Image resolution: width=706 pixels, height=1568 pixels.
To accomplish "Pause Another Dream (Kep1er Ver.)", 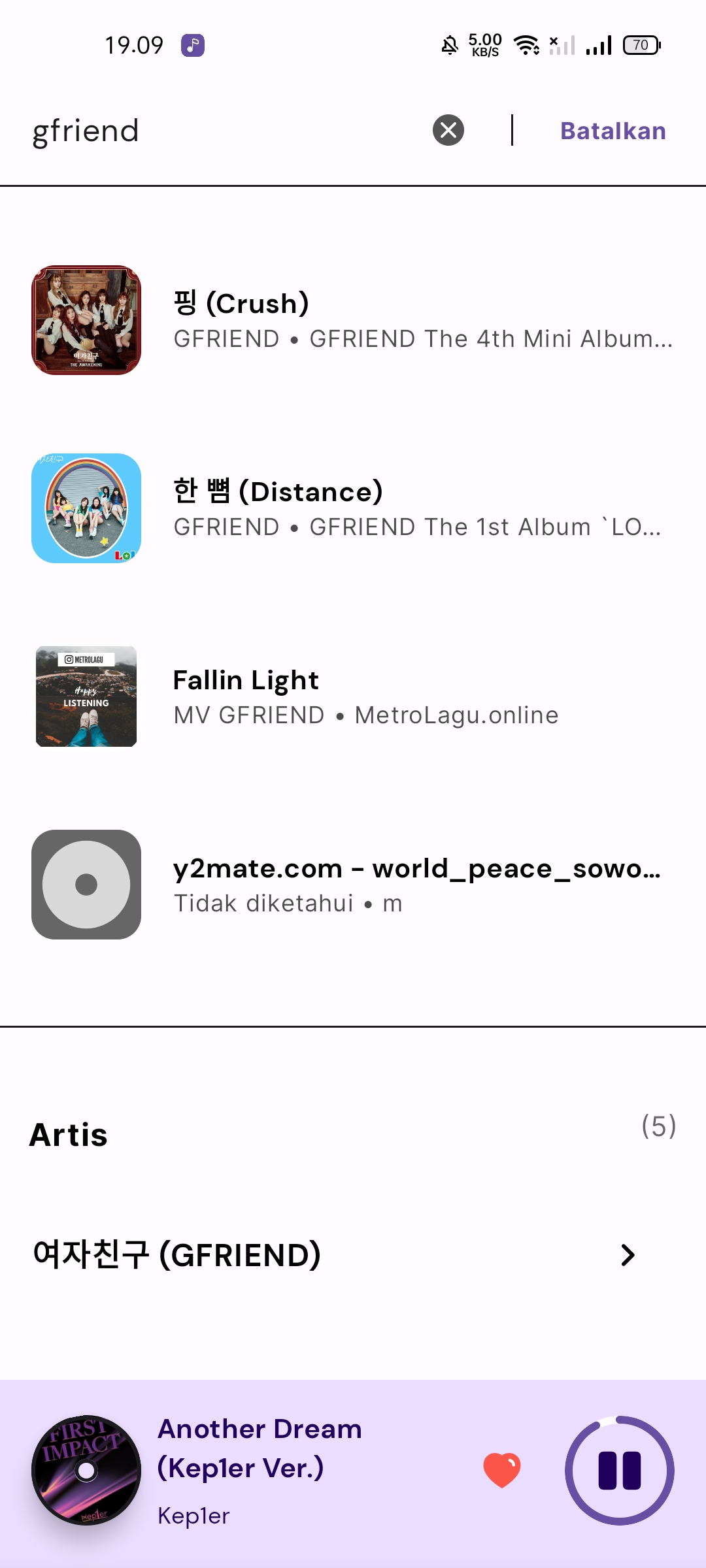I will (x=619, y=1470).
